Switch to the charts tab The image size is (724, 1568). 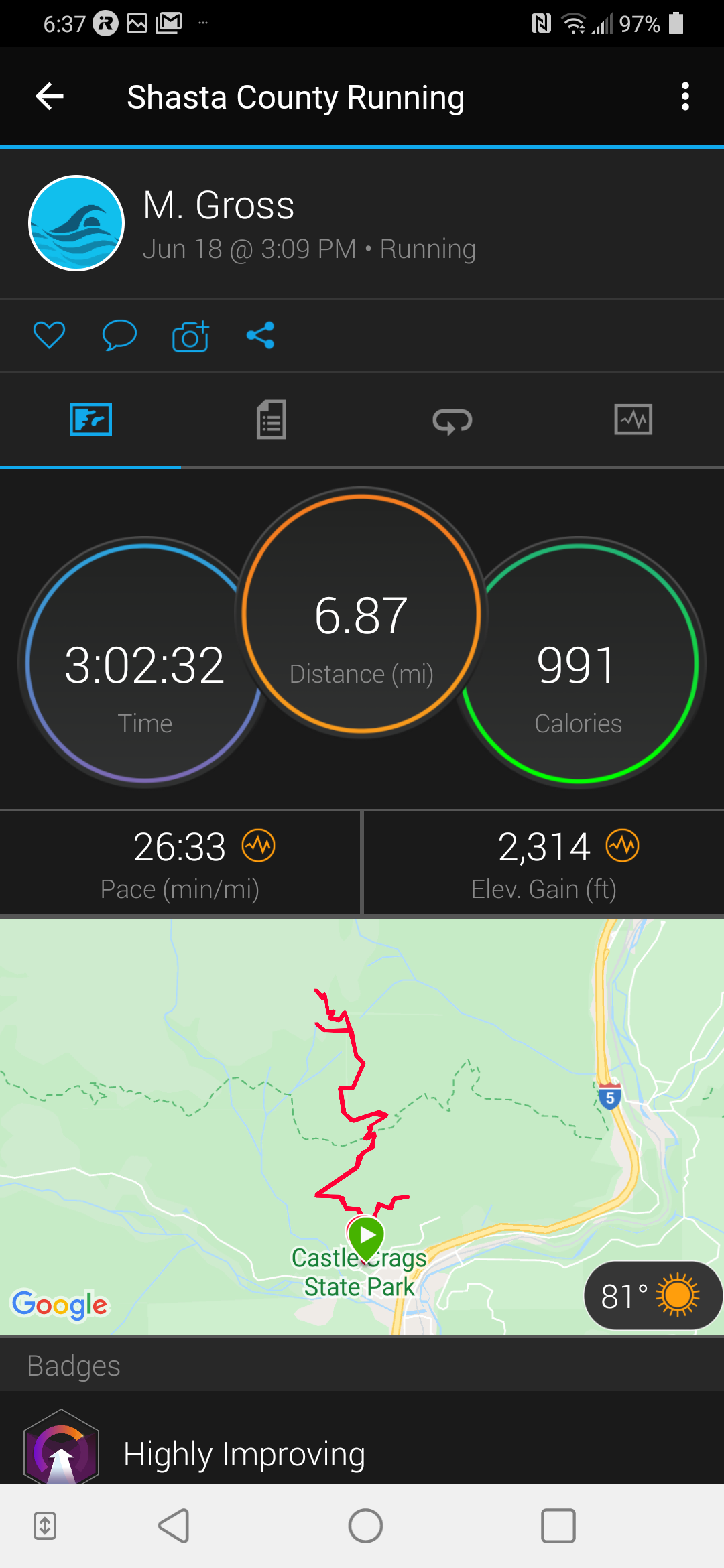[633, 420]
